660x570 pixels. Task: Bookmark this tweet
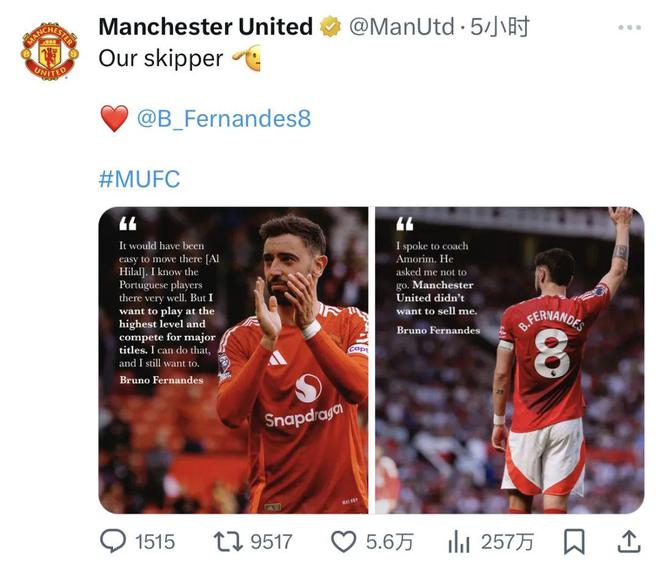click(x=574, y=541)
